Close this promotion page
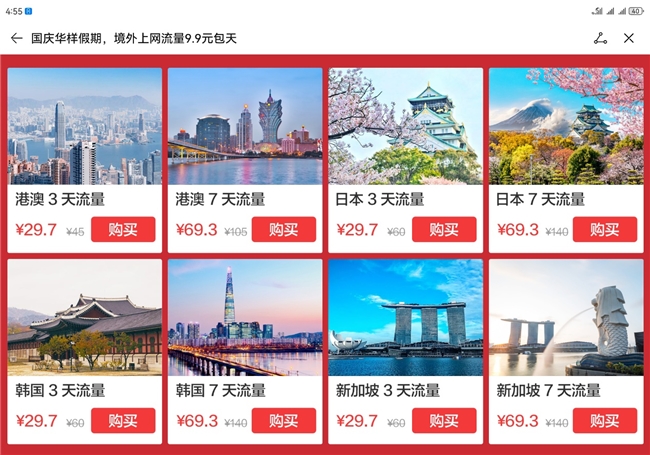 629,38
